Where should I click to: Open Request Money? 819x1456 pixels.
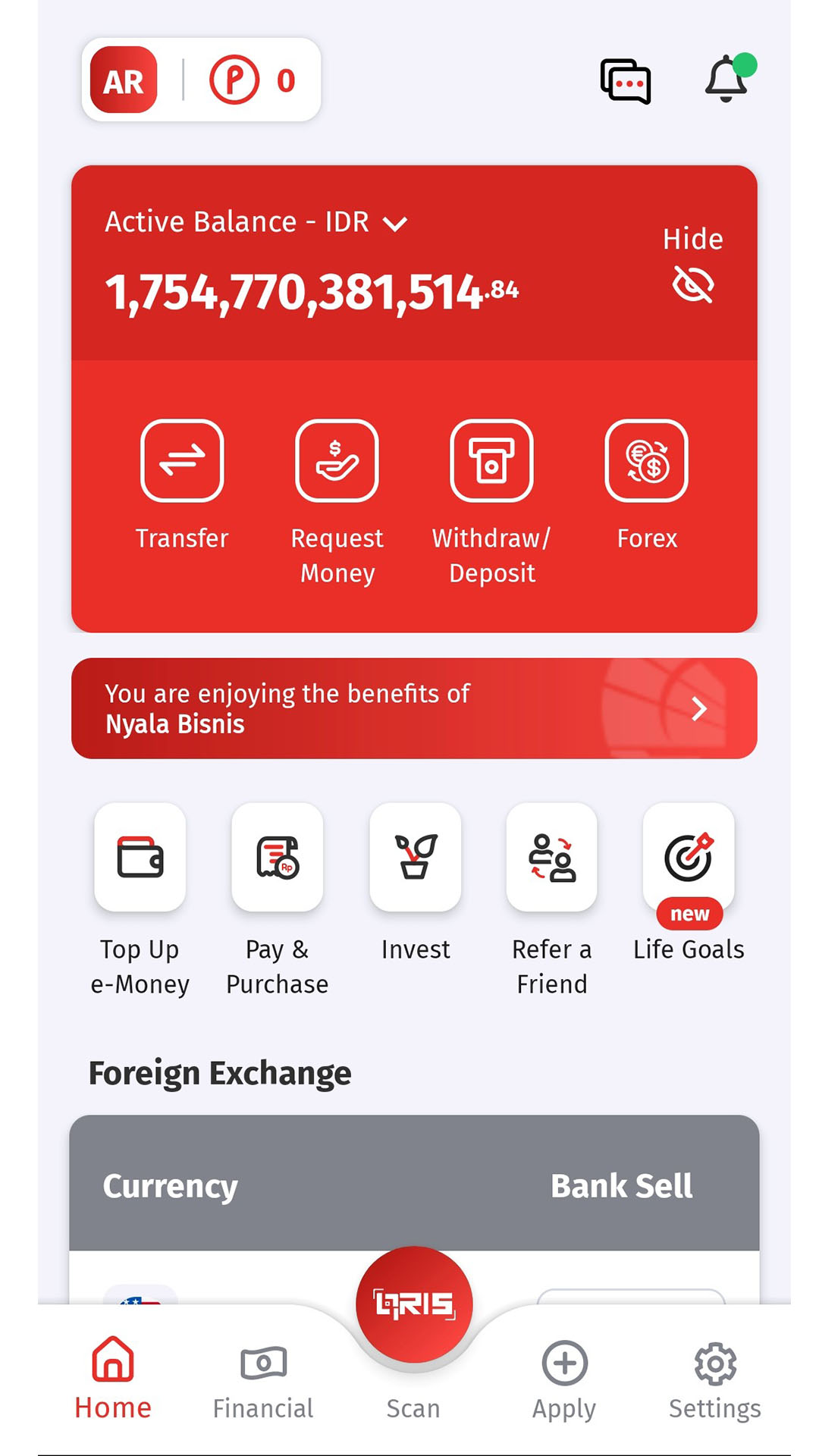(337, 461)
